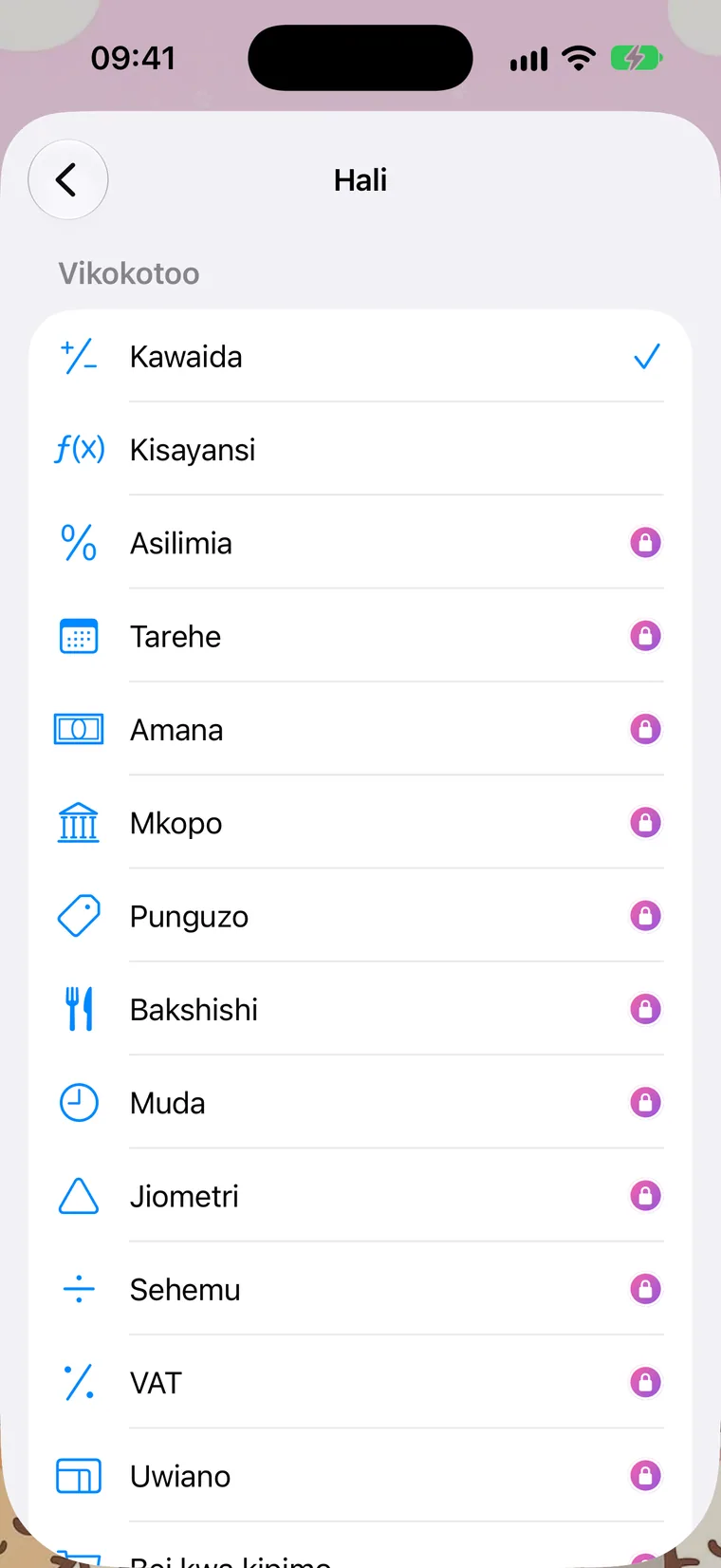Select the Kawaida mode
This screenshot has width=721, height=1568.
pos(360,357)
